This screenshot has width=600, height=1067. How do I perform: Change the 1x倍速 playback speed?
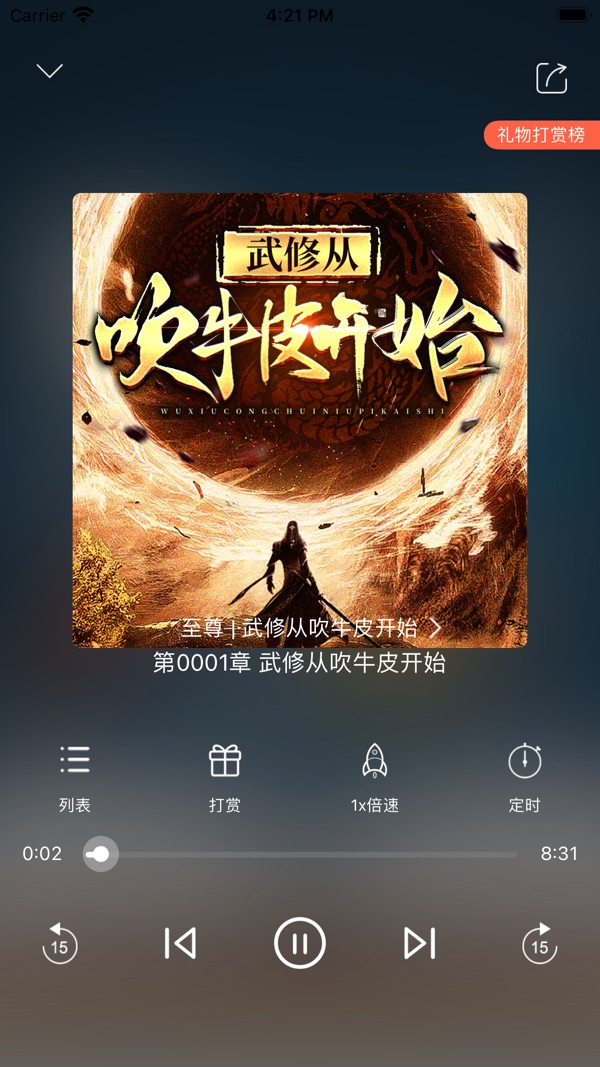point(375,778)
